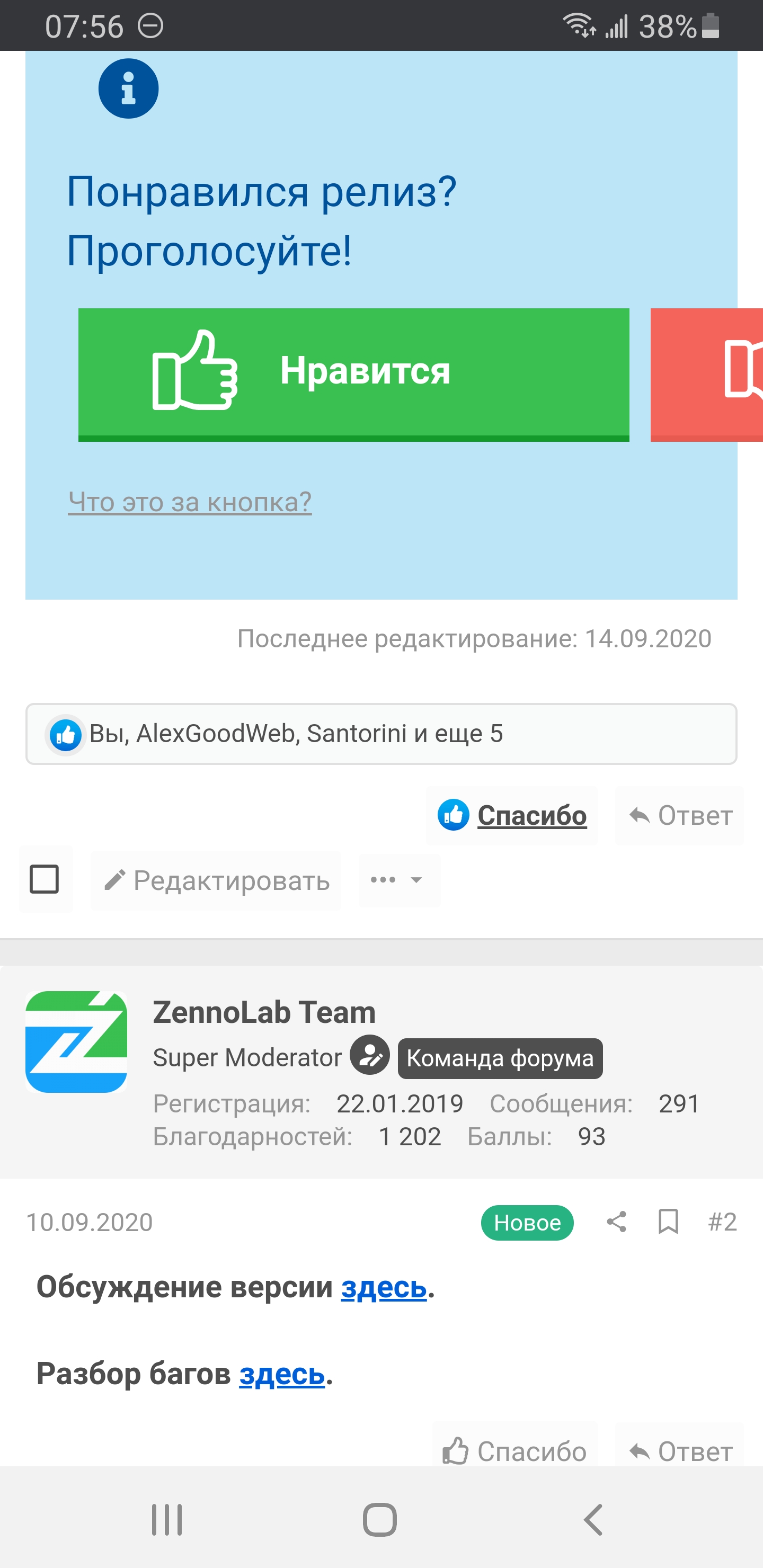Open the system recent apps view
Viewport: 763px width, 1568px height.
coord(166,1520)
